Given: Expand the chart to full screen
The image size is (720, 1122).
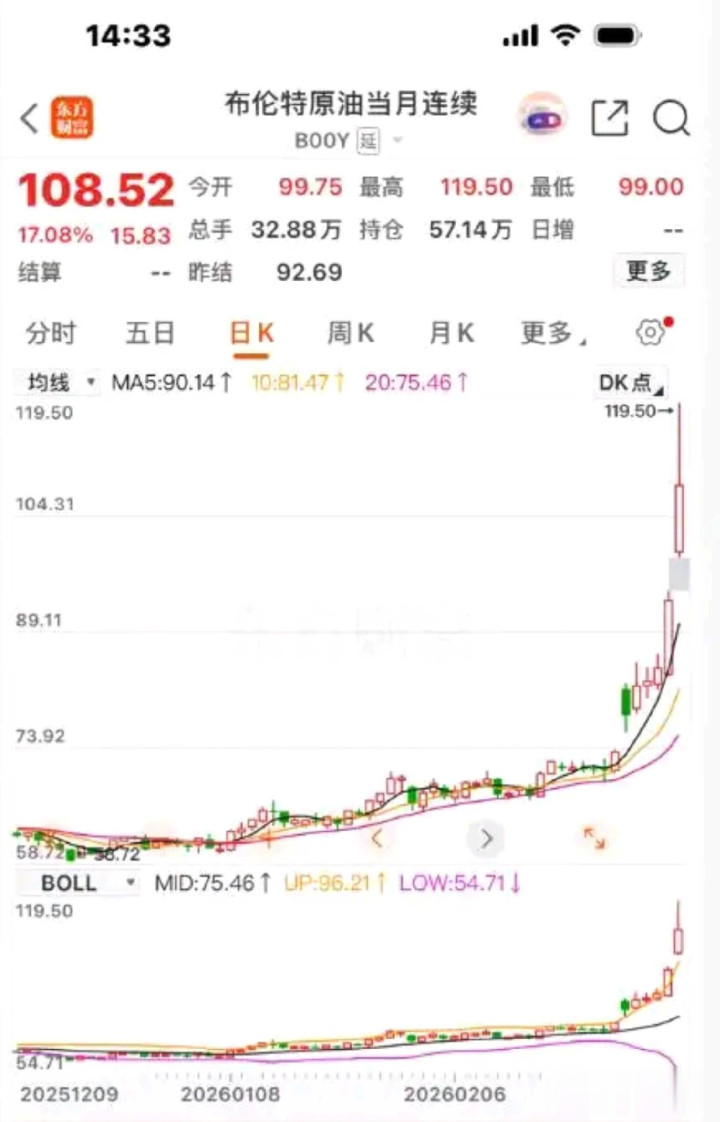Looking at the screenshot, I should (594, 838).
